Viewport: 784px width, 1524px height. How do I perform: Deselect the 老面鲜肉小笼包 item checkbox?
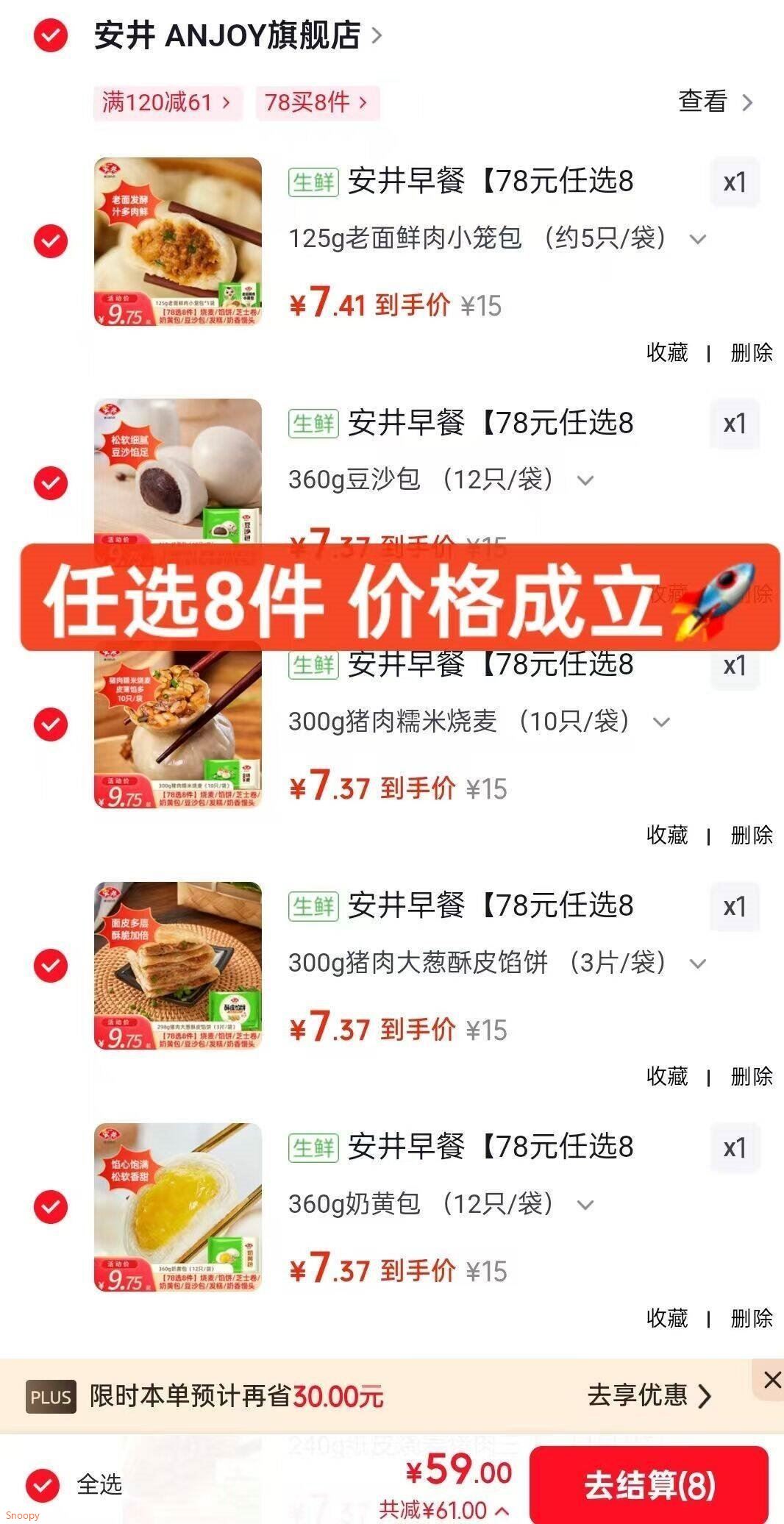(x=50, y=241)
